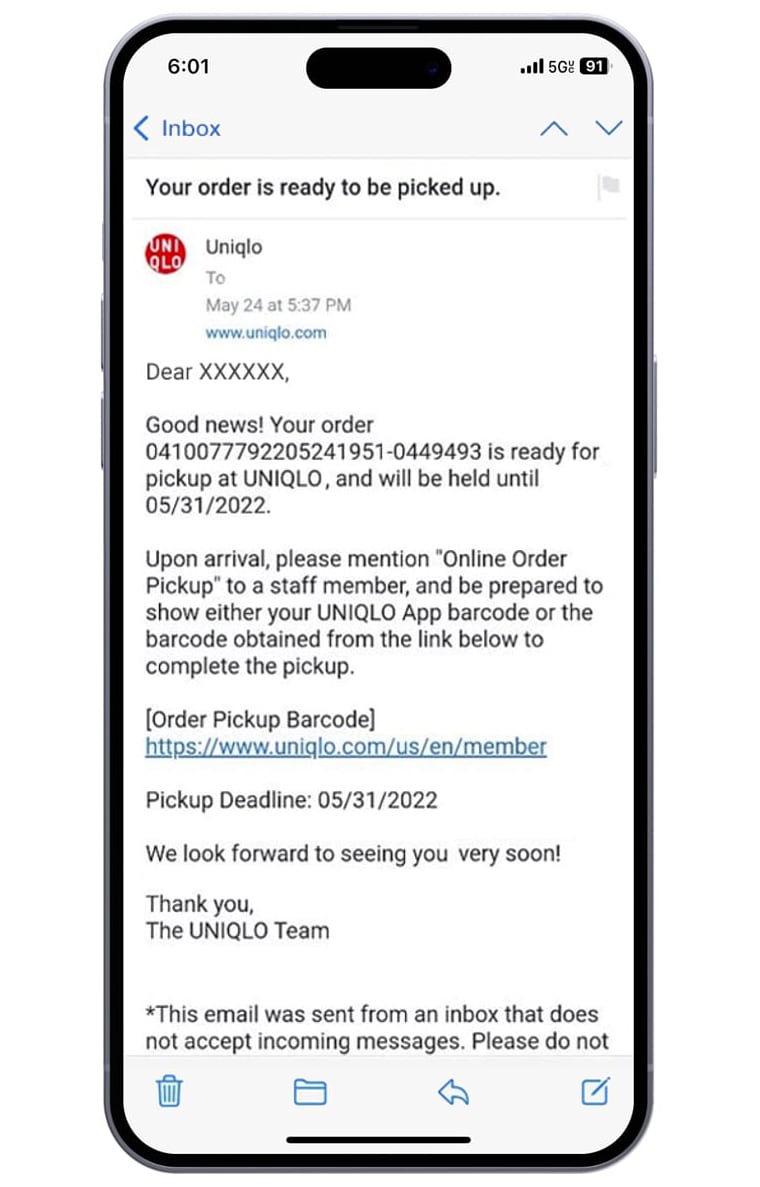The image size is (760, 1187).
Task: Move this message to a folder
Action: [310, 1091]
